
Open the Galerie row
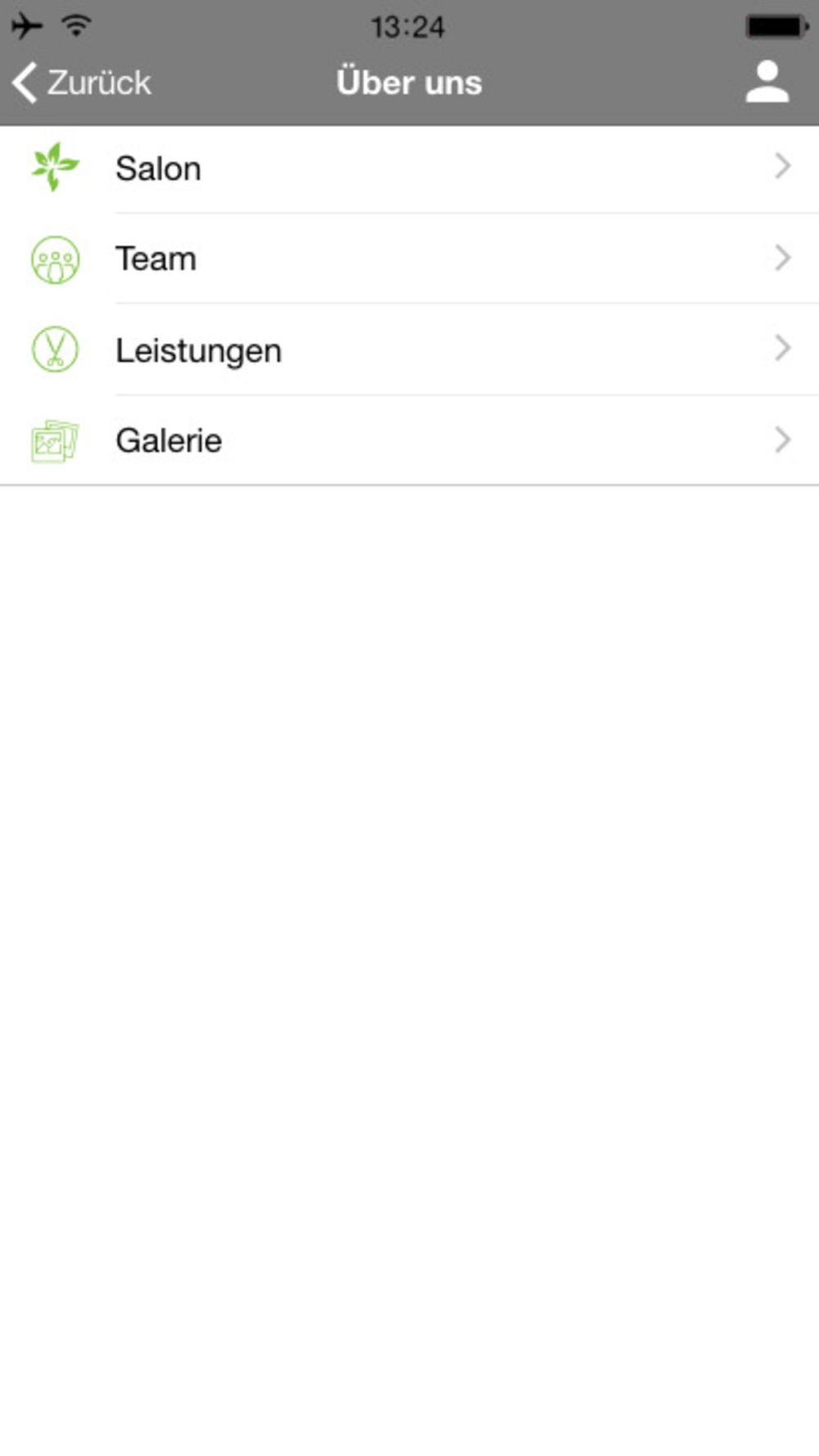(409, 441)
